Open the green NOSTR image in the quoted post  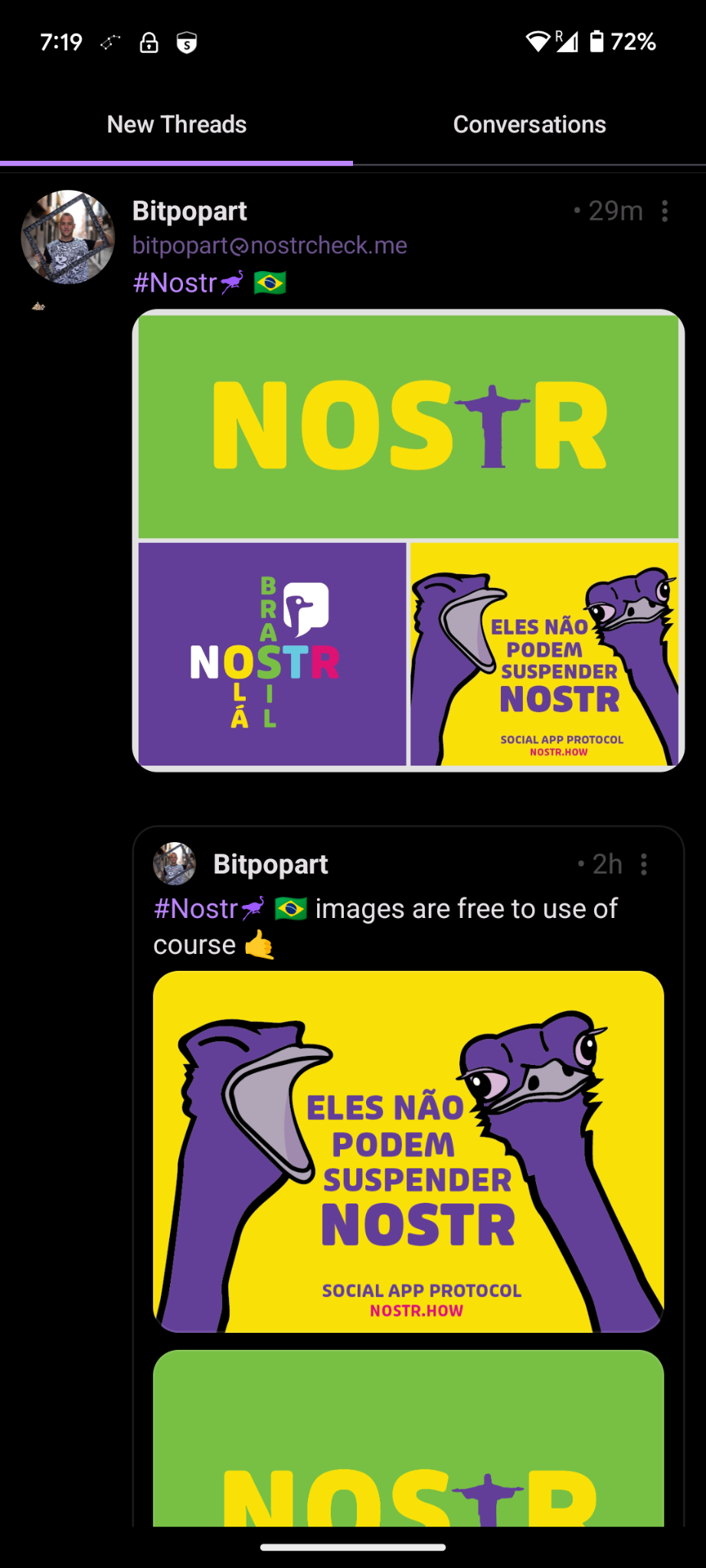point(408,1439)
